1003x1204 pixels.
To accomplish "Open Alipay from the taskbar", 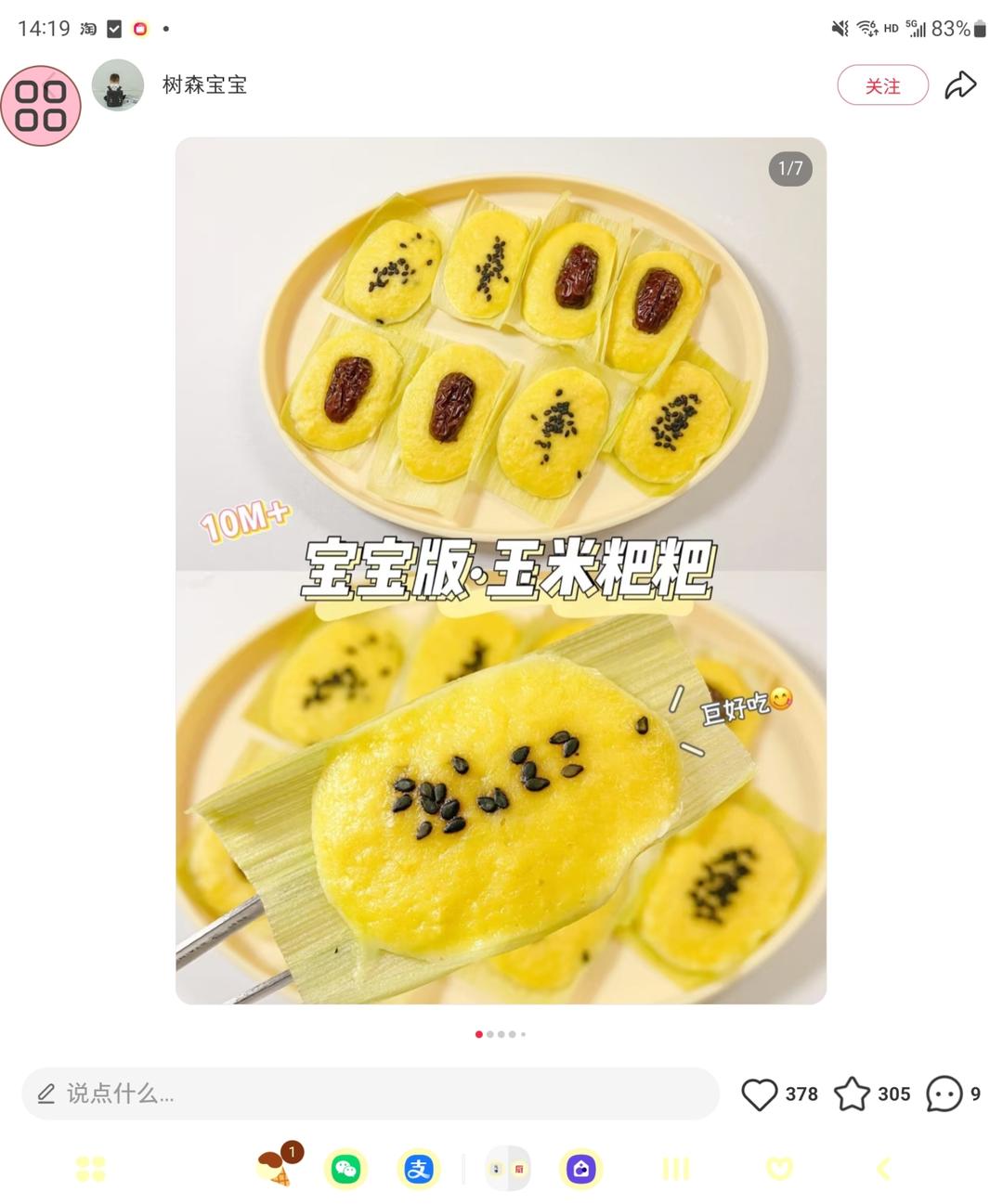I will (x=419, y=1169).
